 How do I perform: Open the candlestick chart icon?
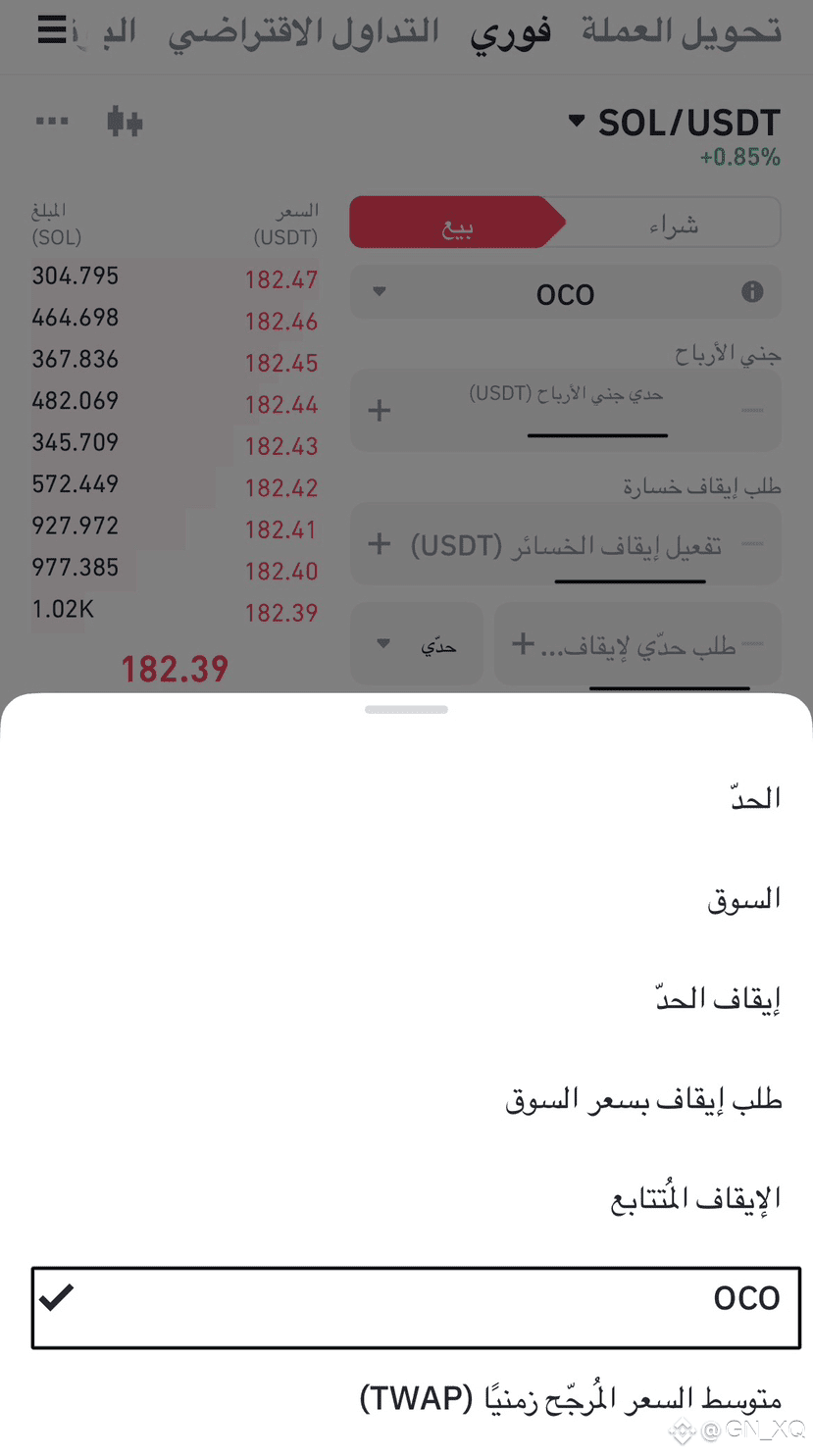[125, 122]
